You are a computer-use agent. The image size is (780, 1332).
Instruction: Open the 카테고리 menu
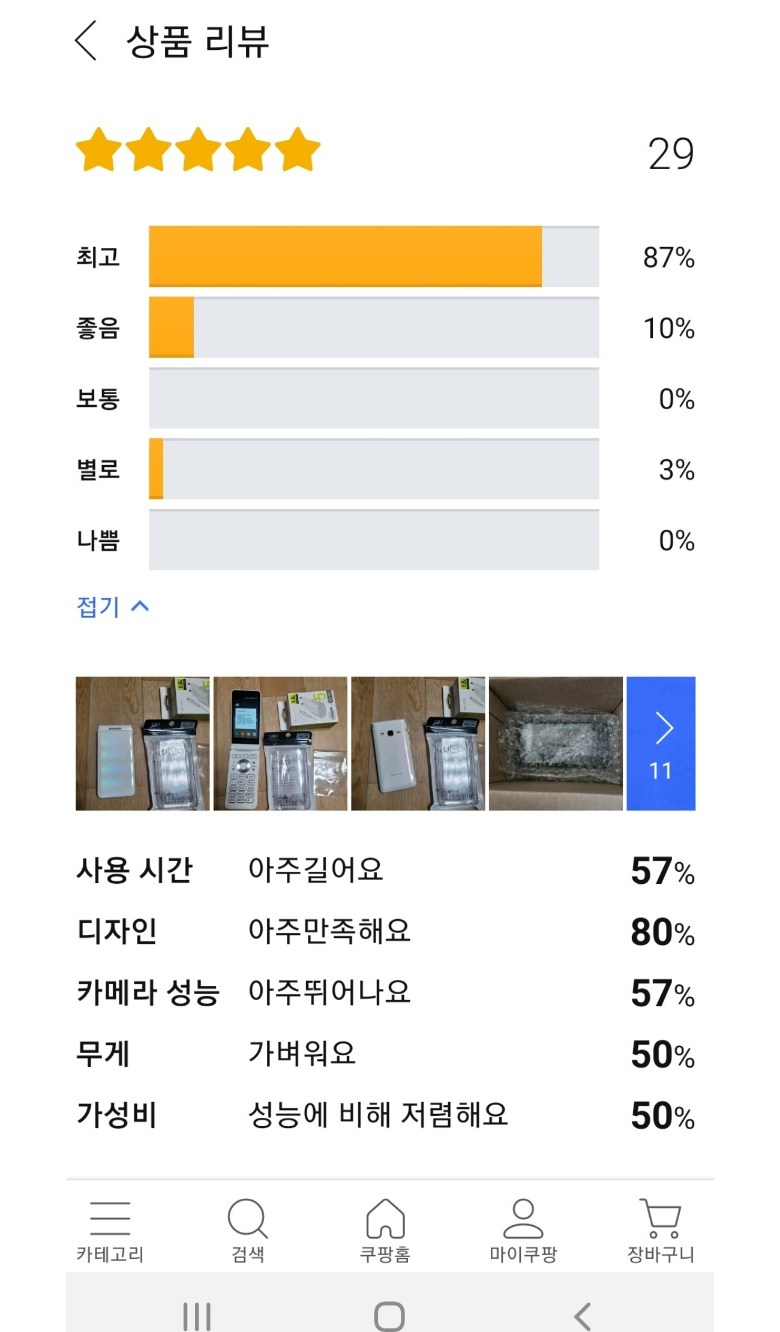click(x=110, y=1230)
